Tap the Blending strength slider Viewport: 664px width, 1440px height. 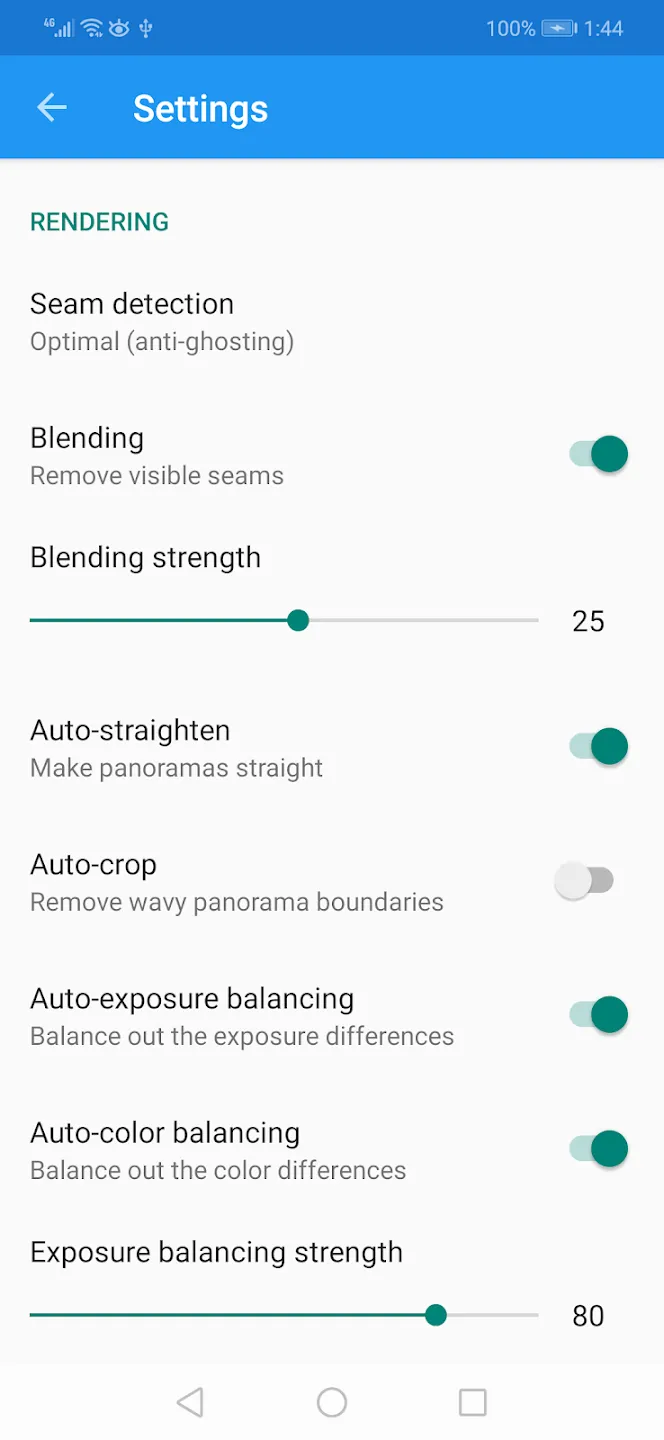[x=284, y=621]
